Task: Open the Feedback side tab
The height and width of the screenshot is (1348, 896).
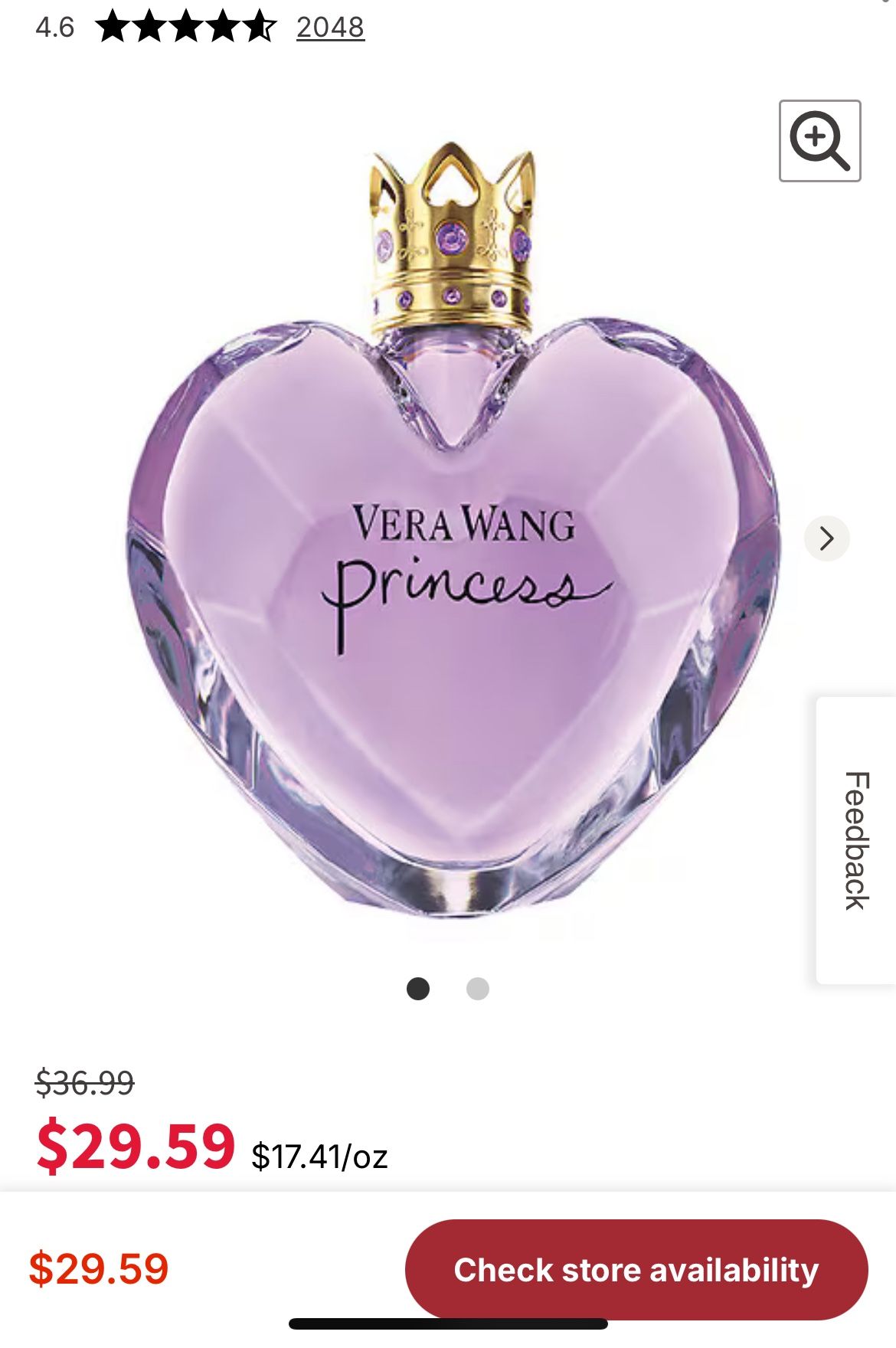Action: point(856,840)
